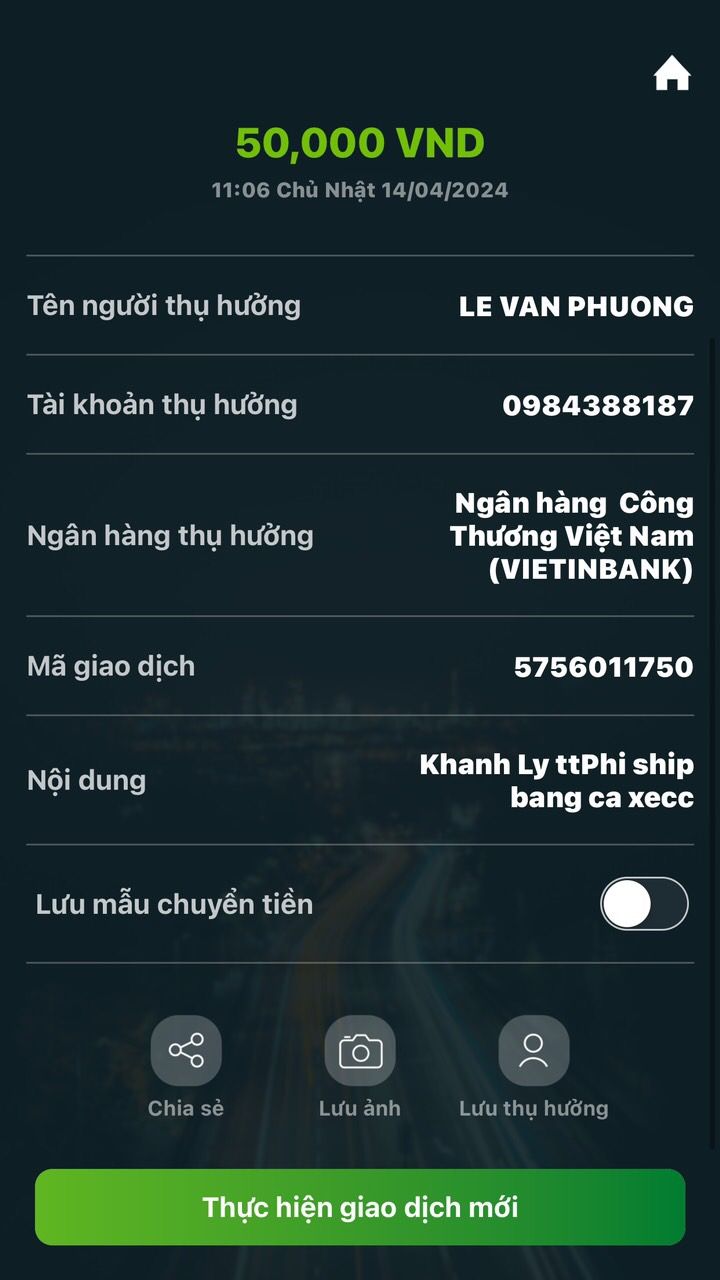Image resolution: width=720 pixels, height=1280 pixels.
Task: Share the transaction via Chia sẻ
Action: coord(186,1051)
